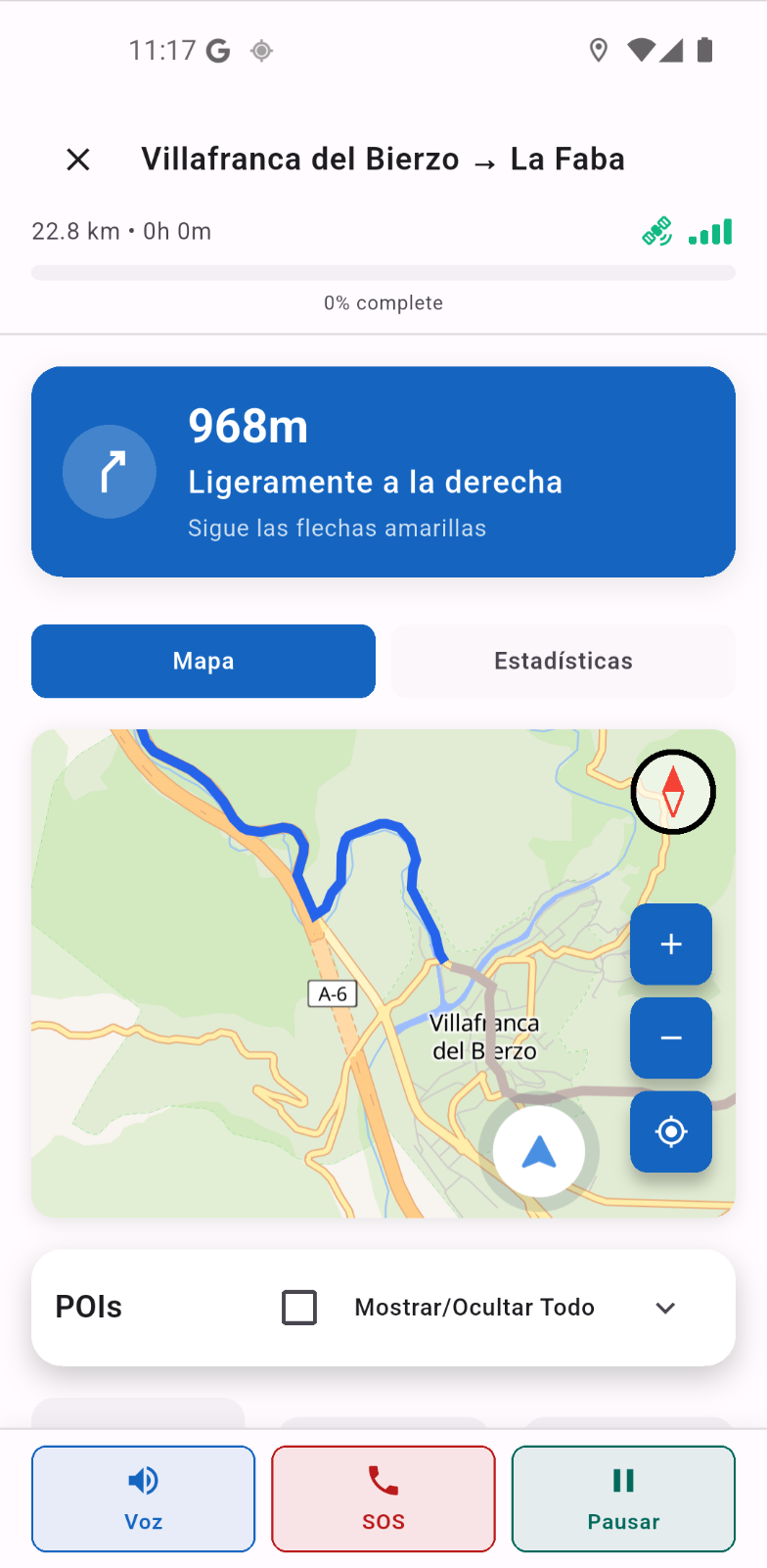Zoom out on the map
The image size is (767, 1568).
(671, 1038)
